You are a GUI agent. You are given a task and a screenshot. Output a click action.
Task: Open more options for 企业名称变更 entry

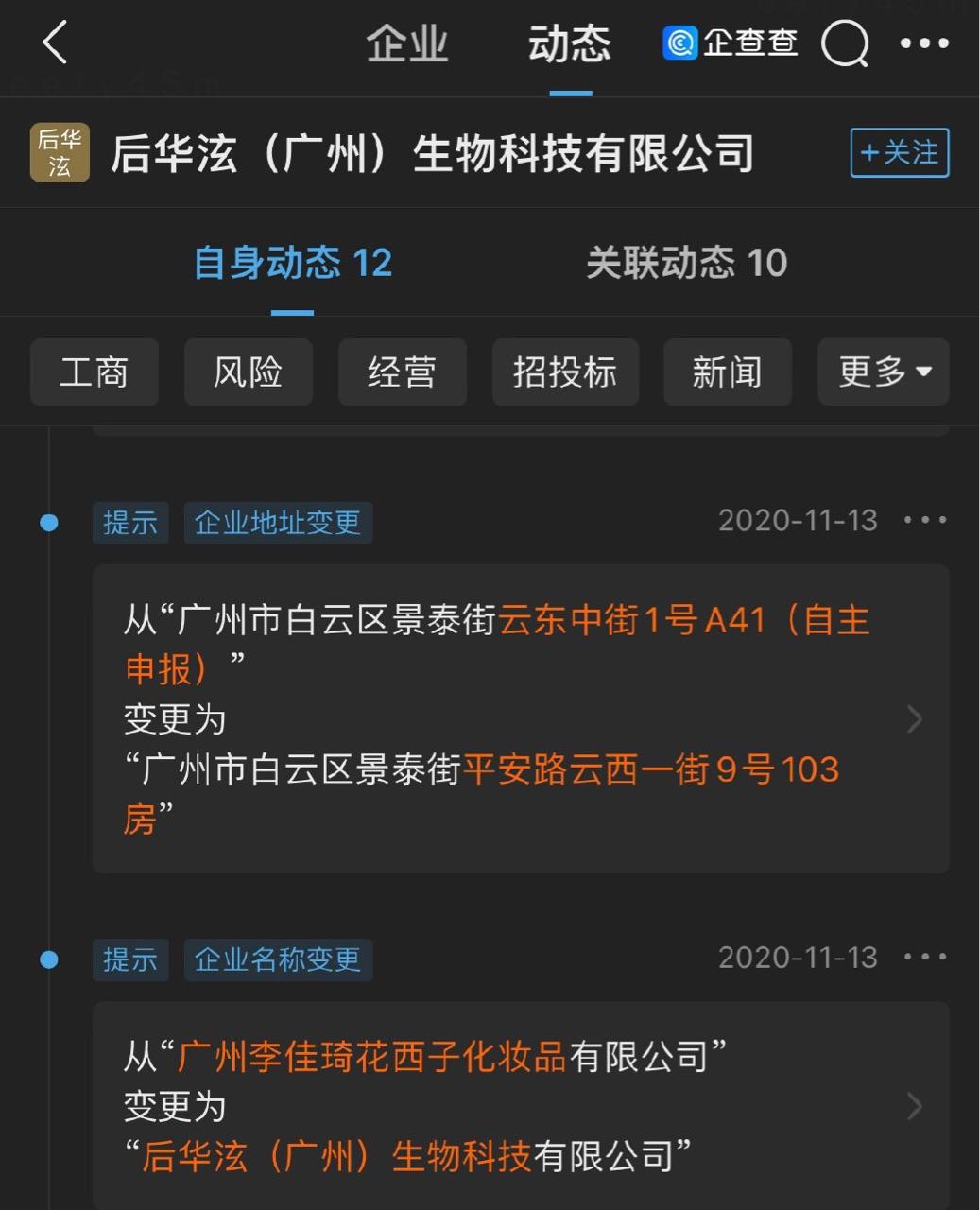[924, 957]
